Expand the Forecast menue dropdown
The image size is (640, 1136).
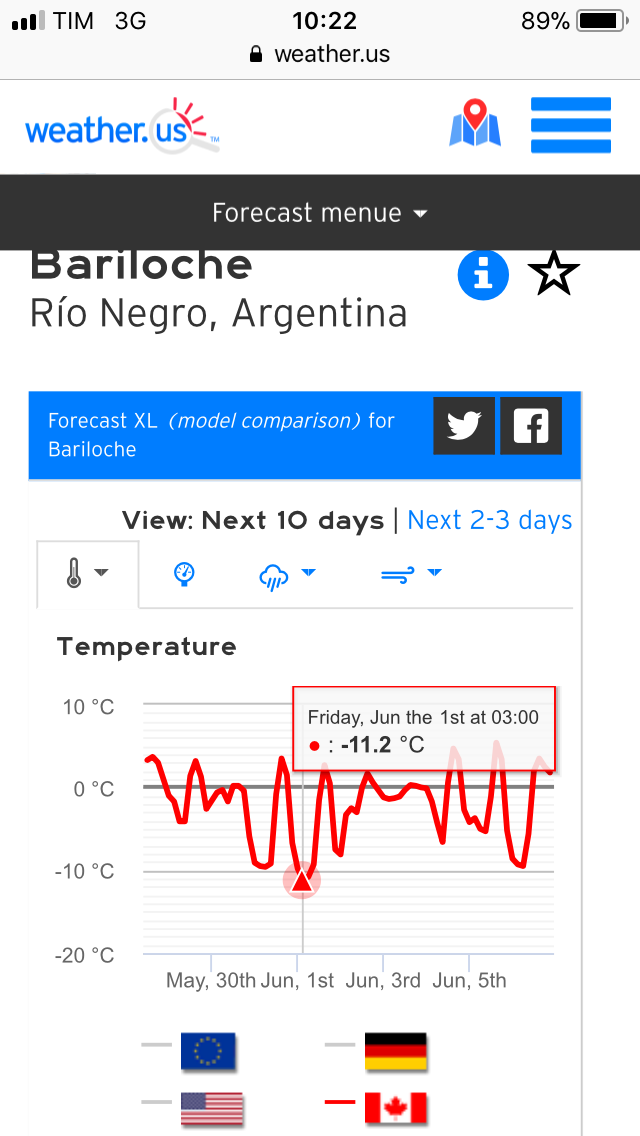click(320, 213)
